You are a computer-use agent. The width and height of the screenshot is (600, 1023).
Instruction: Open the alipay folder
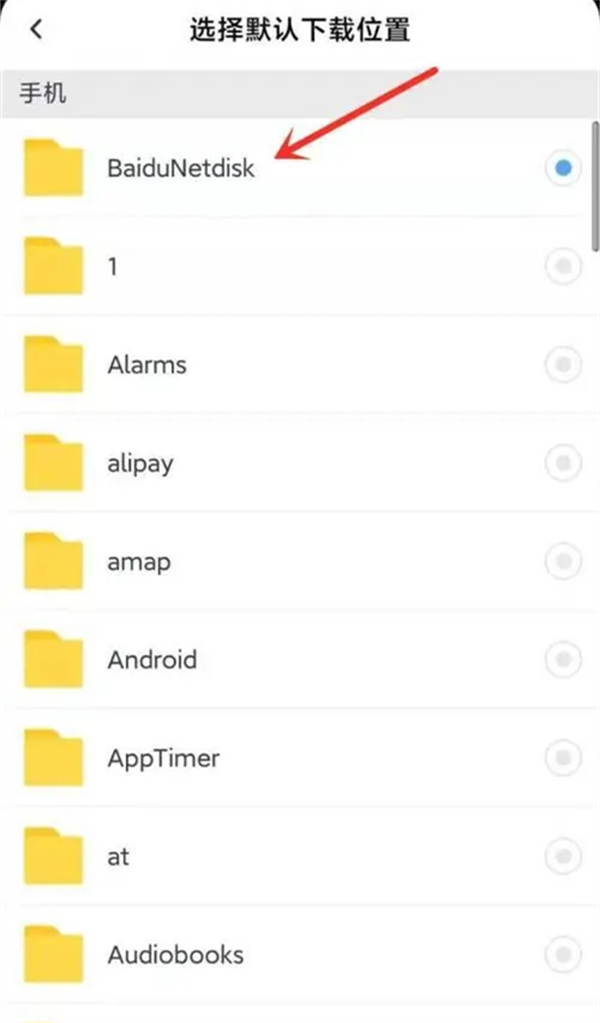tap(138, 463)
